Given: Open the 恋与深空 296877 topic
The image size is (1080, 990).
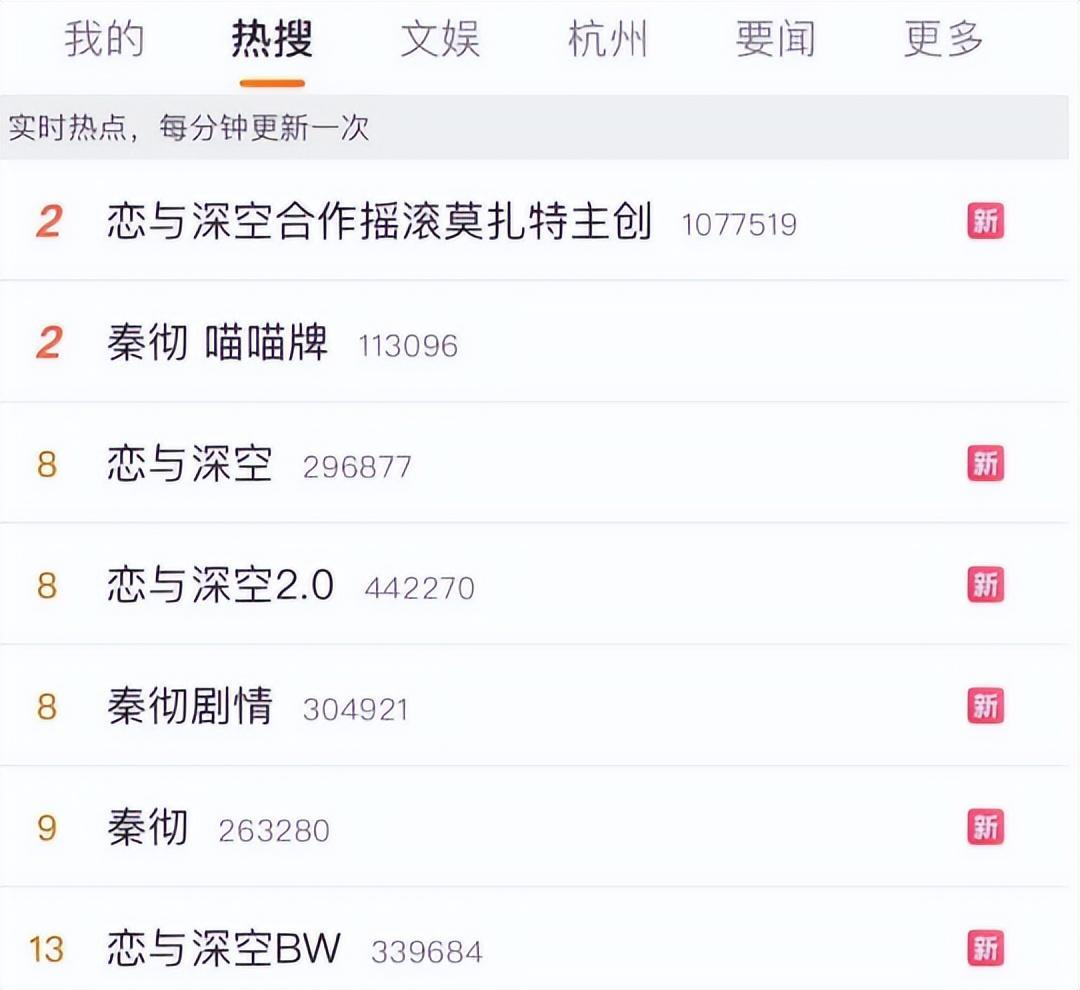Looking at the screenshot, I should (190, 465).
